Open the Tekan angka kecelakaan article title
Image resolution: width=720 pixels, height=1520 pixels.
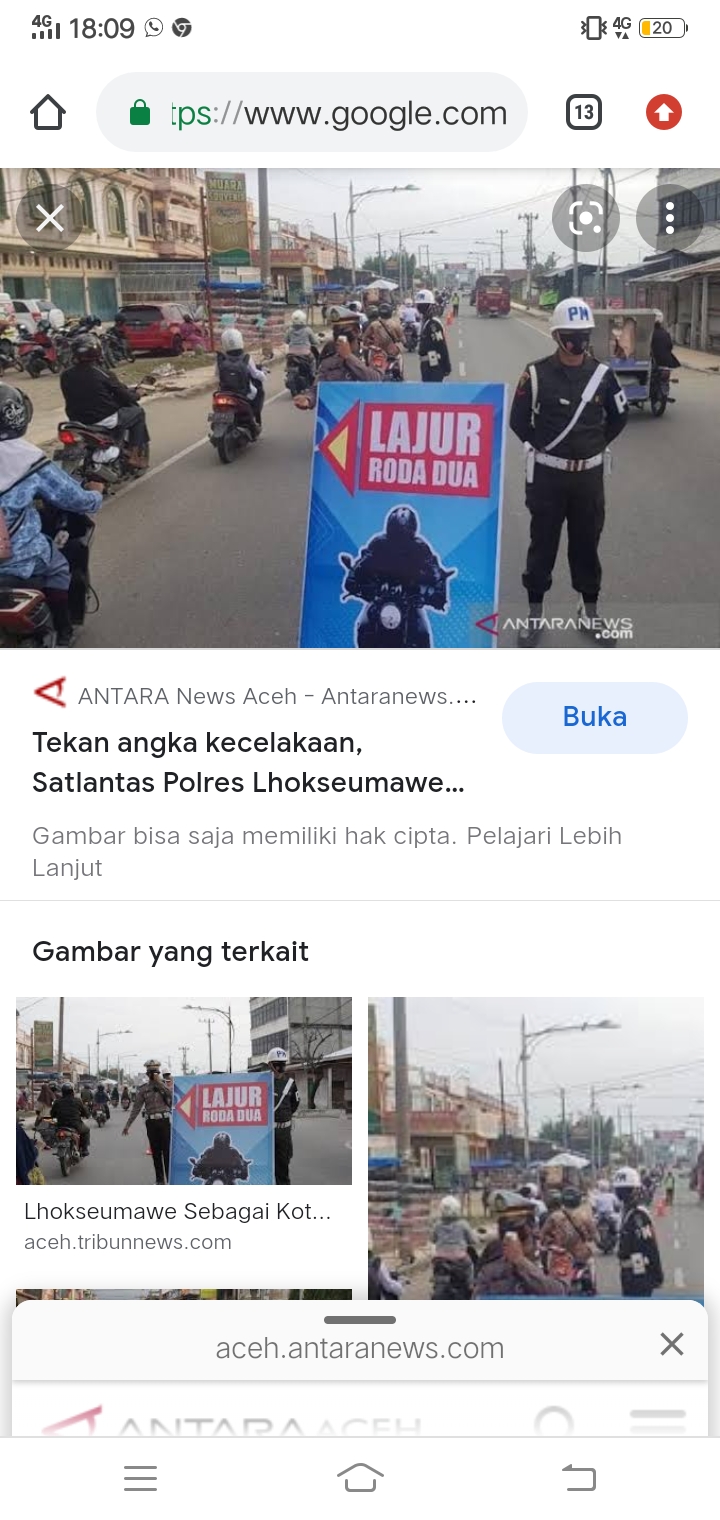click(248, 762)
